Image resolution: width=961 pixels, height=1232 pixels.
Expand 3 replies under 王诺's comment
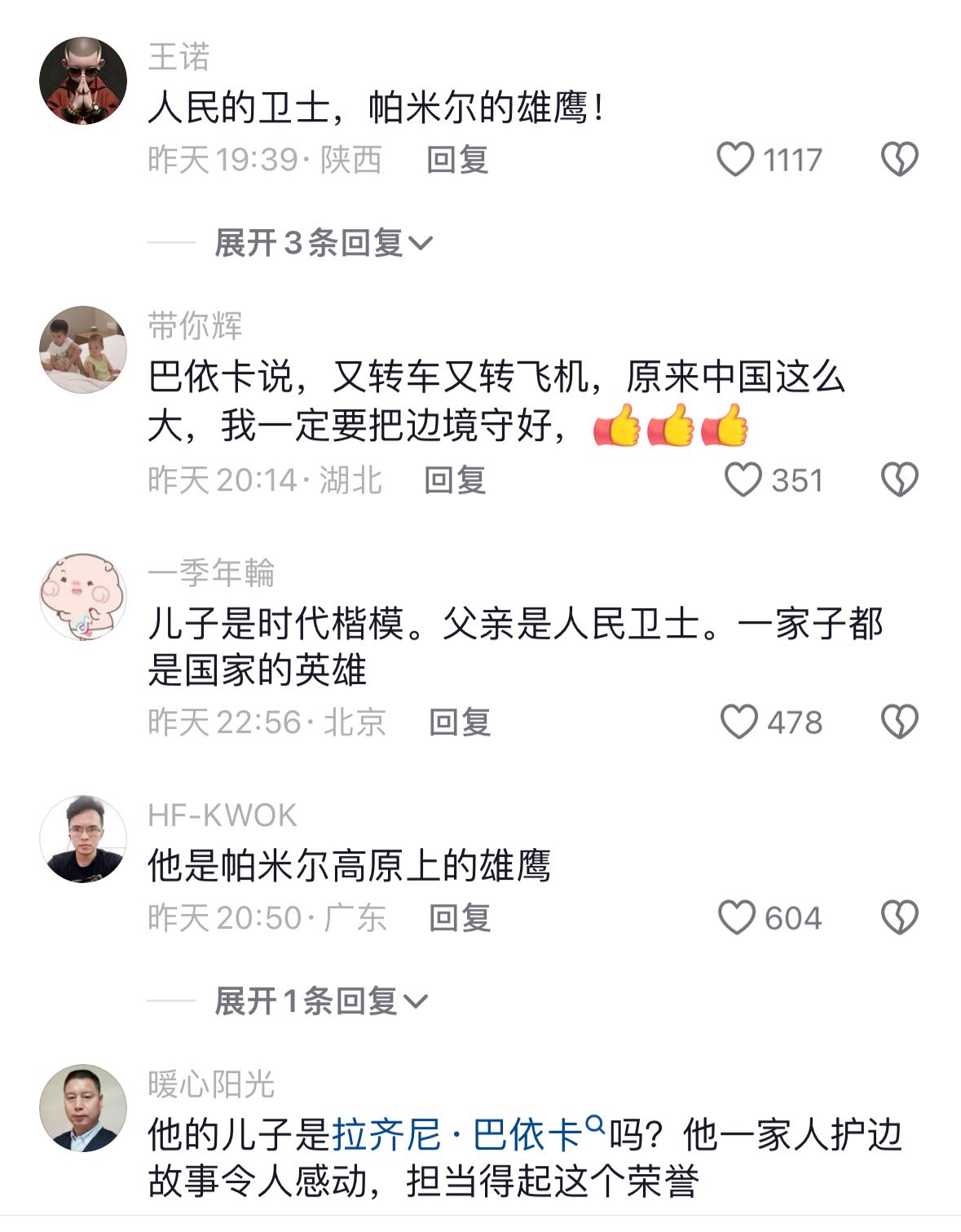pyautogui.click(x=324, y=243)
